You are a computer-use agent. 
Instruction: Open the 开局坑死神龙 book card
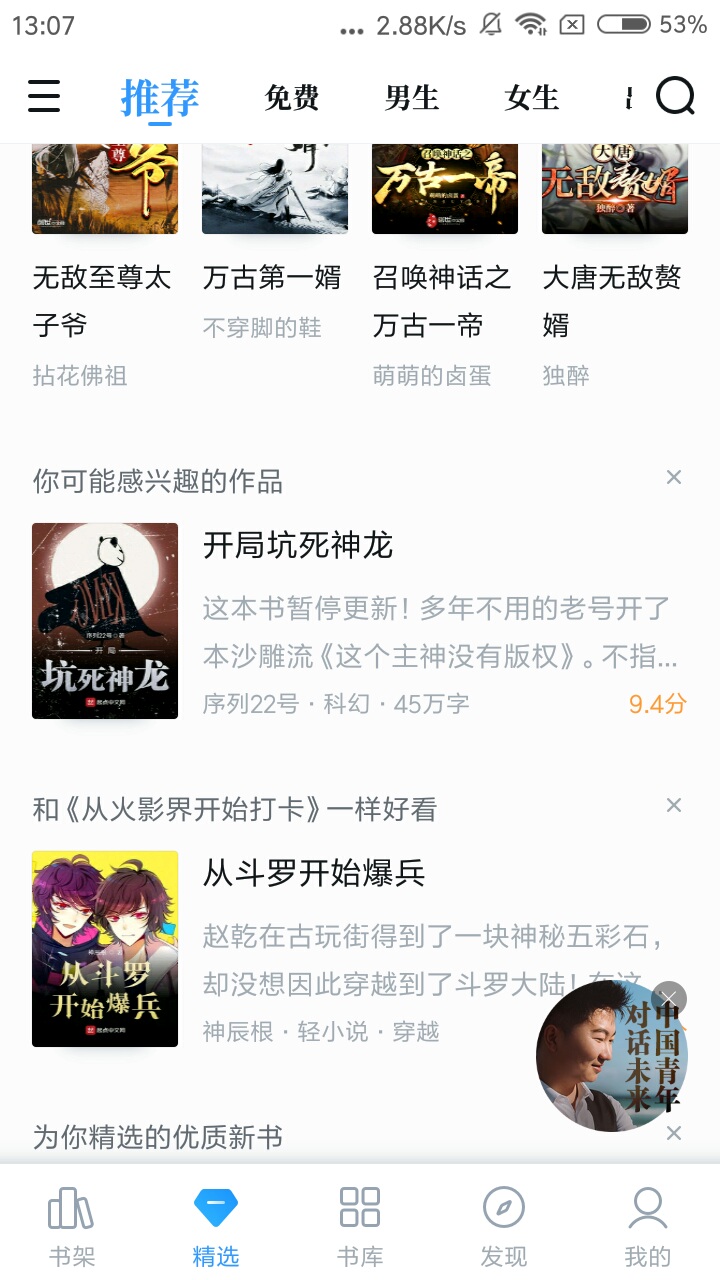(x=360, y=621)
